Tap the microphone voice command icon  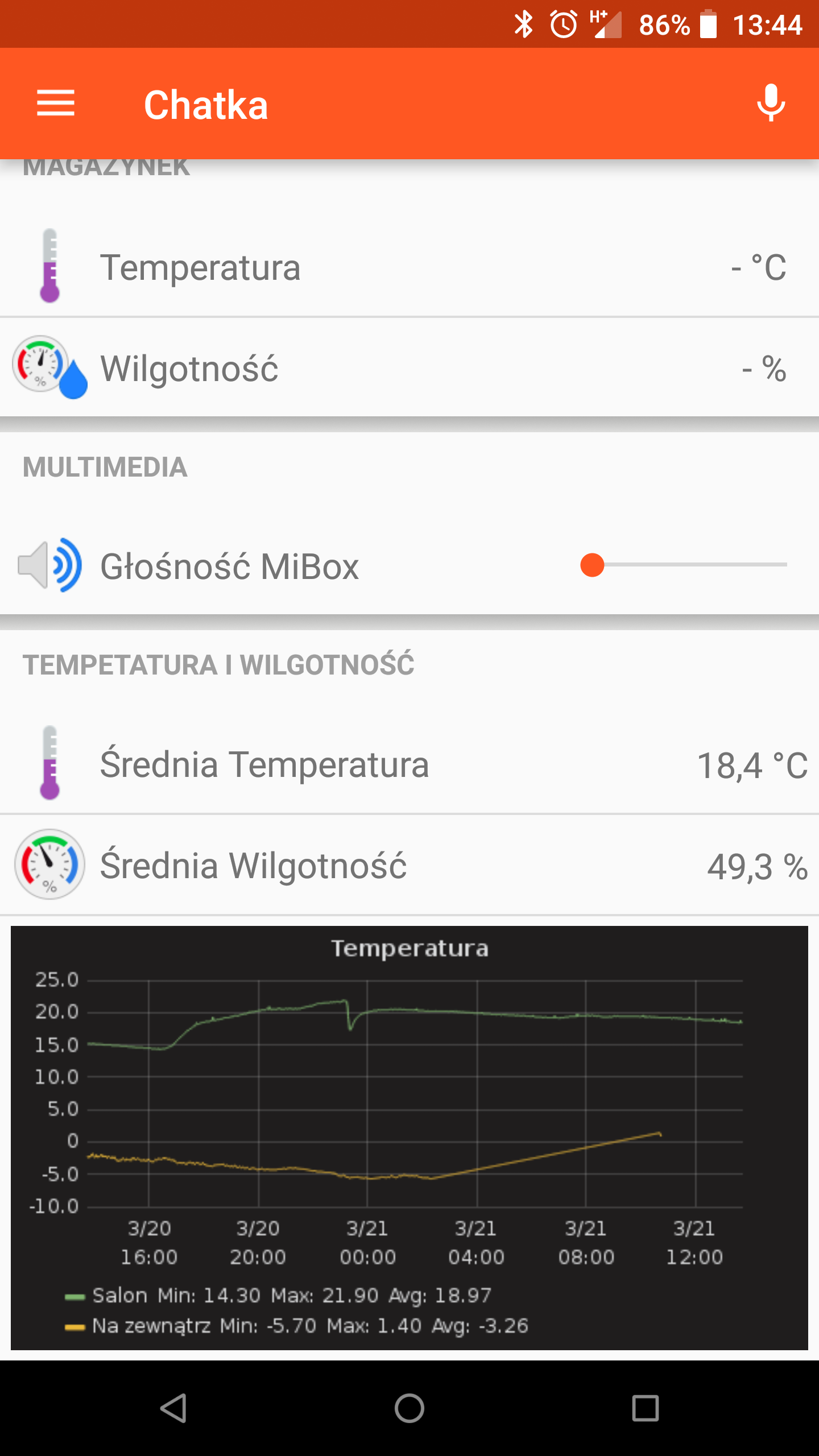771,104
